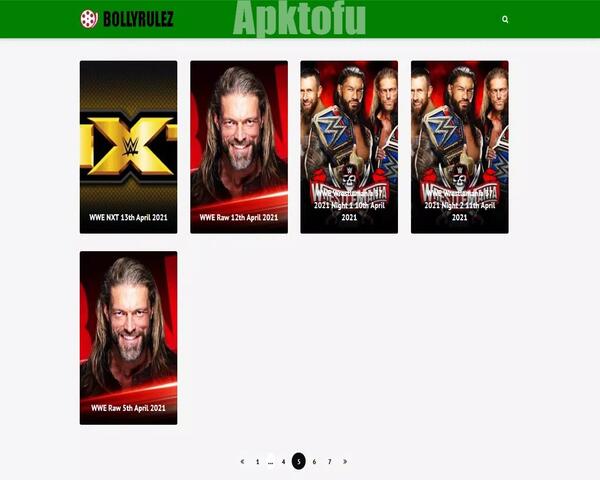Viewport: 600px width, 480px height.
Task: Go to page 4
Action: 283,462
